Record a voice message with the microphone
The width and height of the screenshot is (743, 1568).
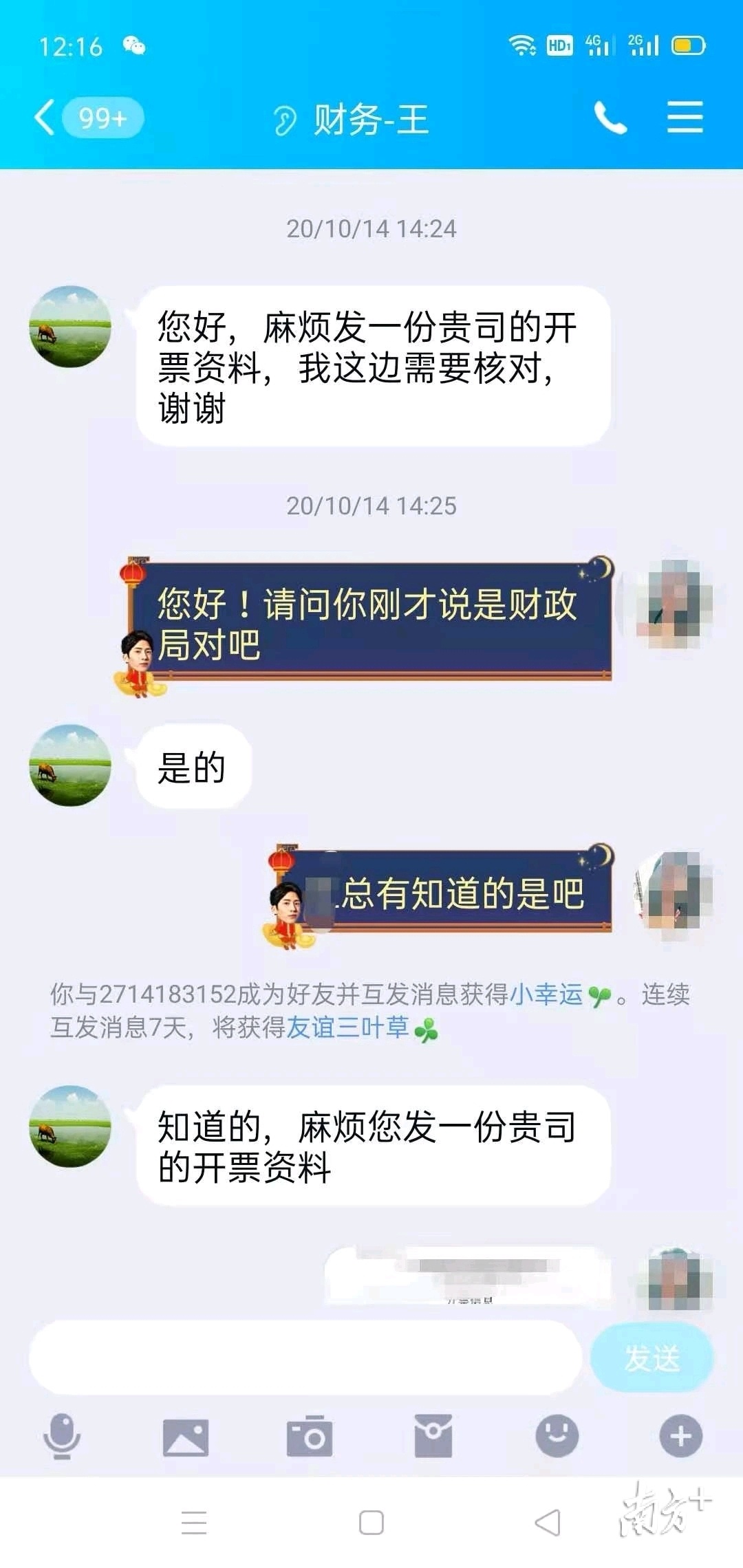coord(62,1436)
